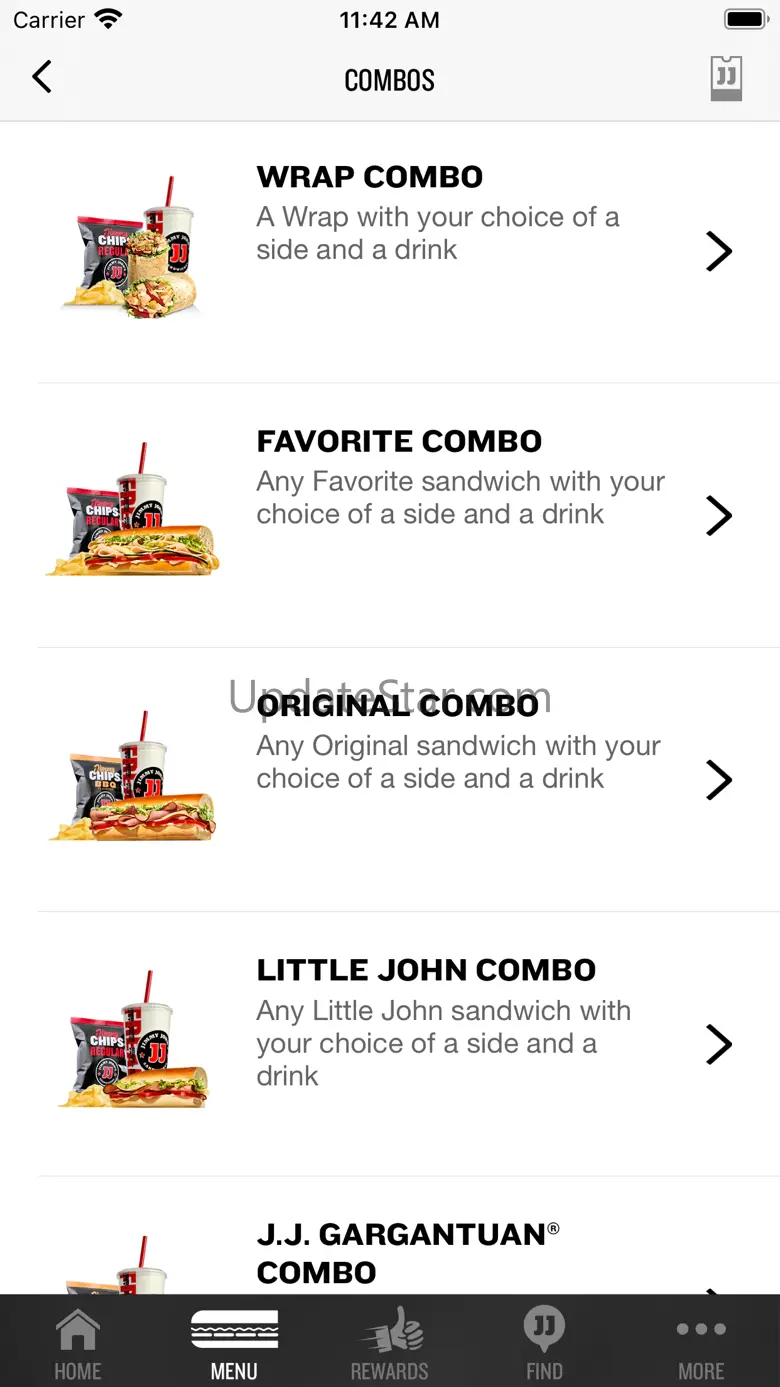Screen dimensions: 780x1387
Task: Open the More tab
Action: tap(701, 1342)
